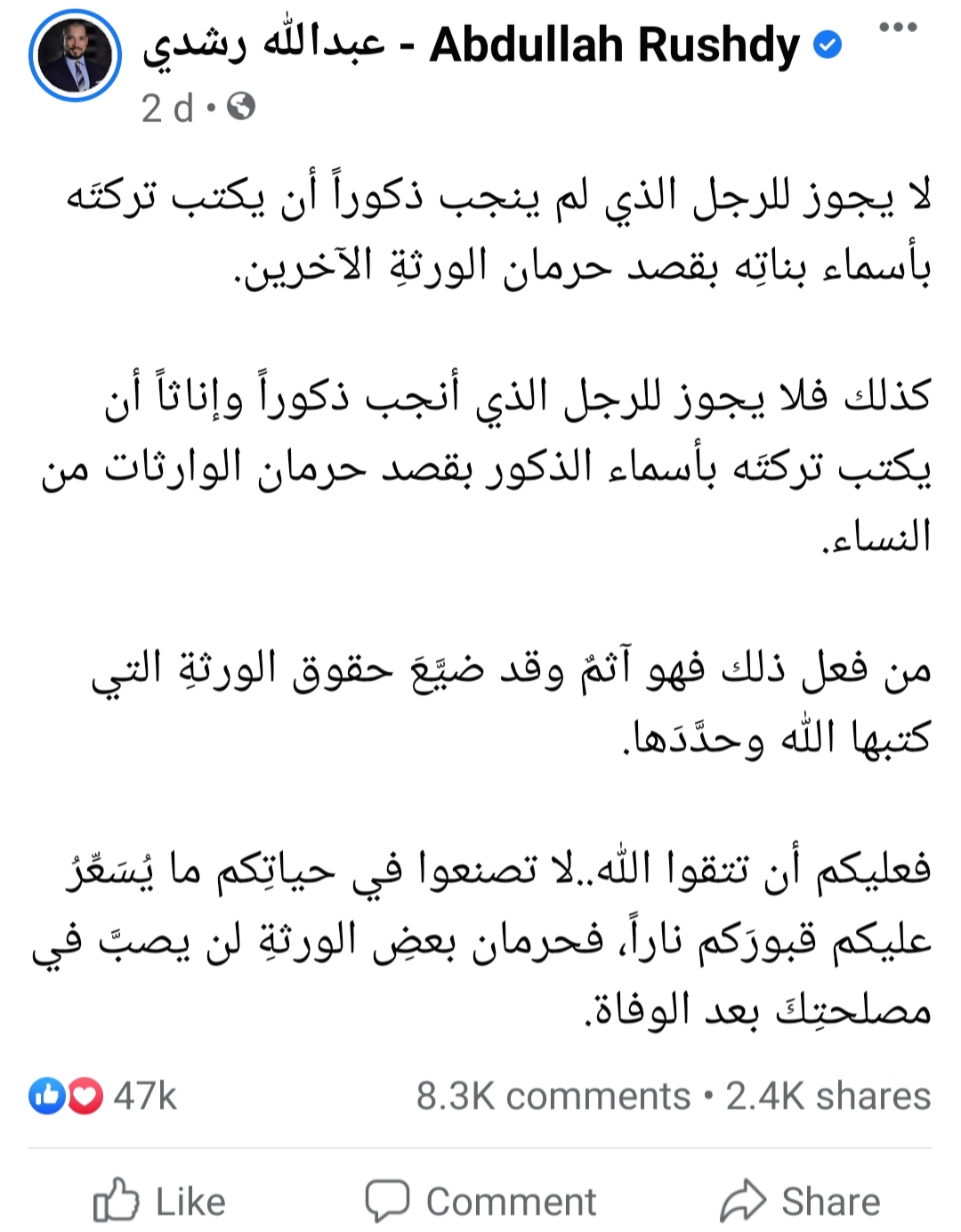Screen dimensions: 961x1232
Task: Share this post
Action: tap(799, 1202)
